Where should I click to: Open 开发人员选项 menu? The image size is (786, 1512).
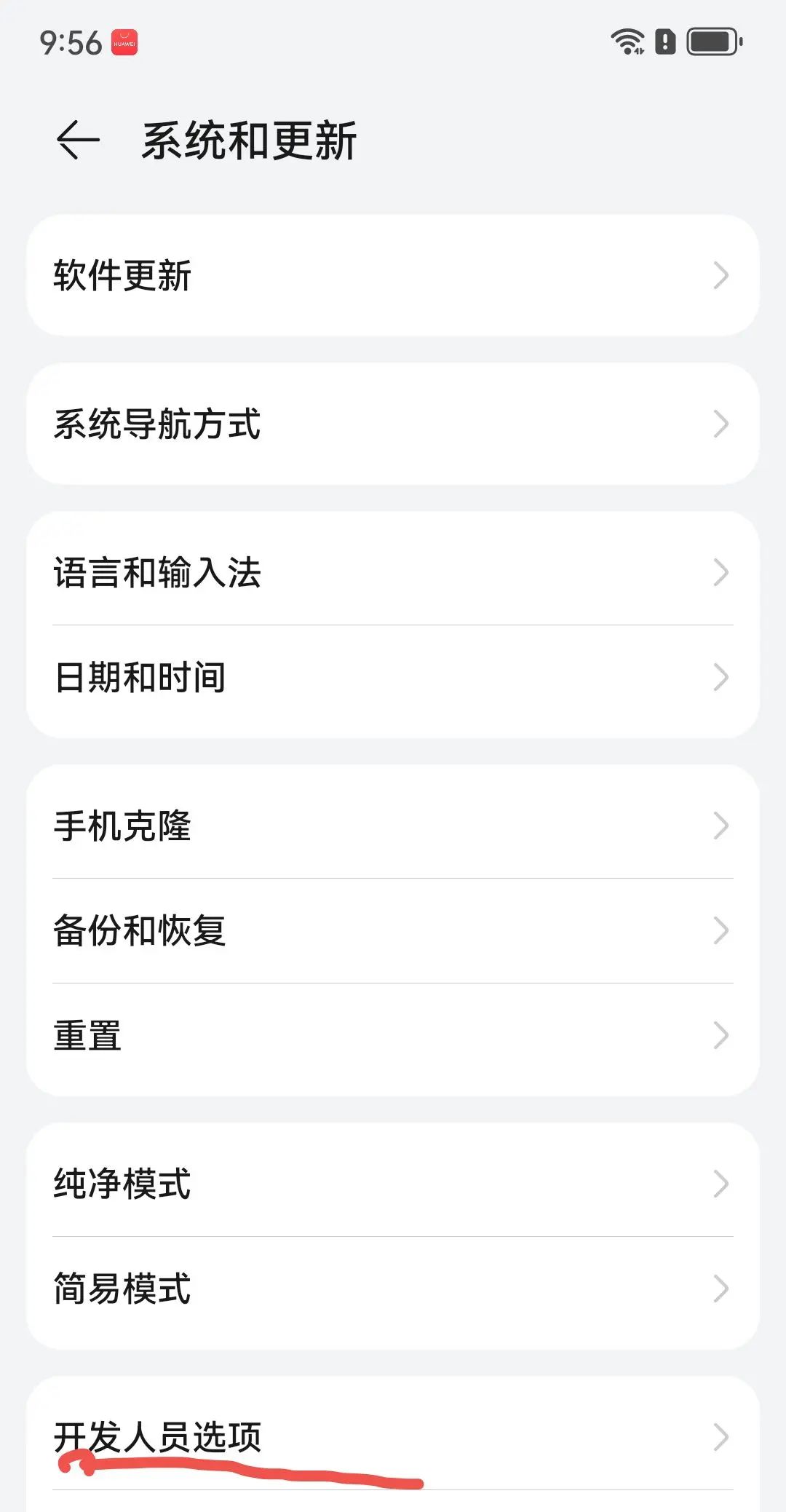pos(393,1436)
